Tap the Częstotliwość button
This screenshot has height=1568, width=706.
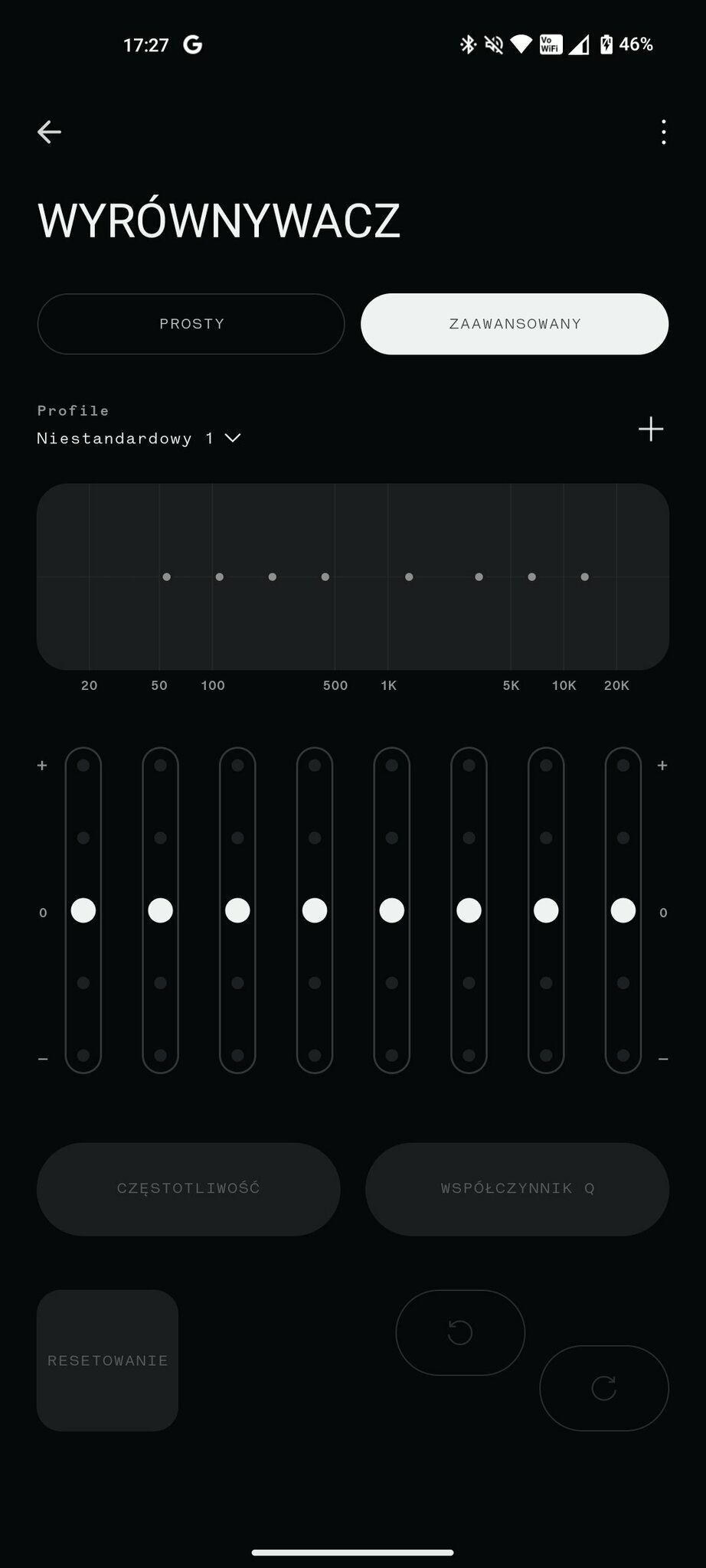point(188,1188)
